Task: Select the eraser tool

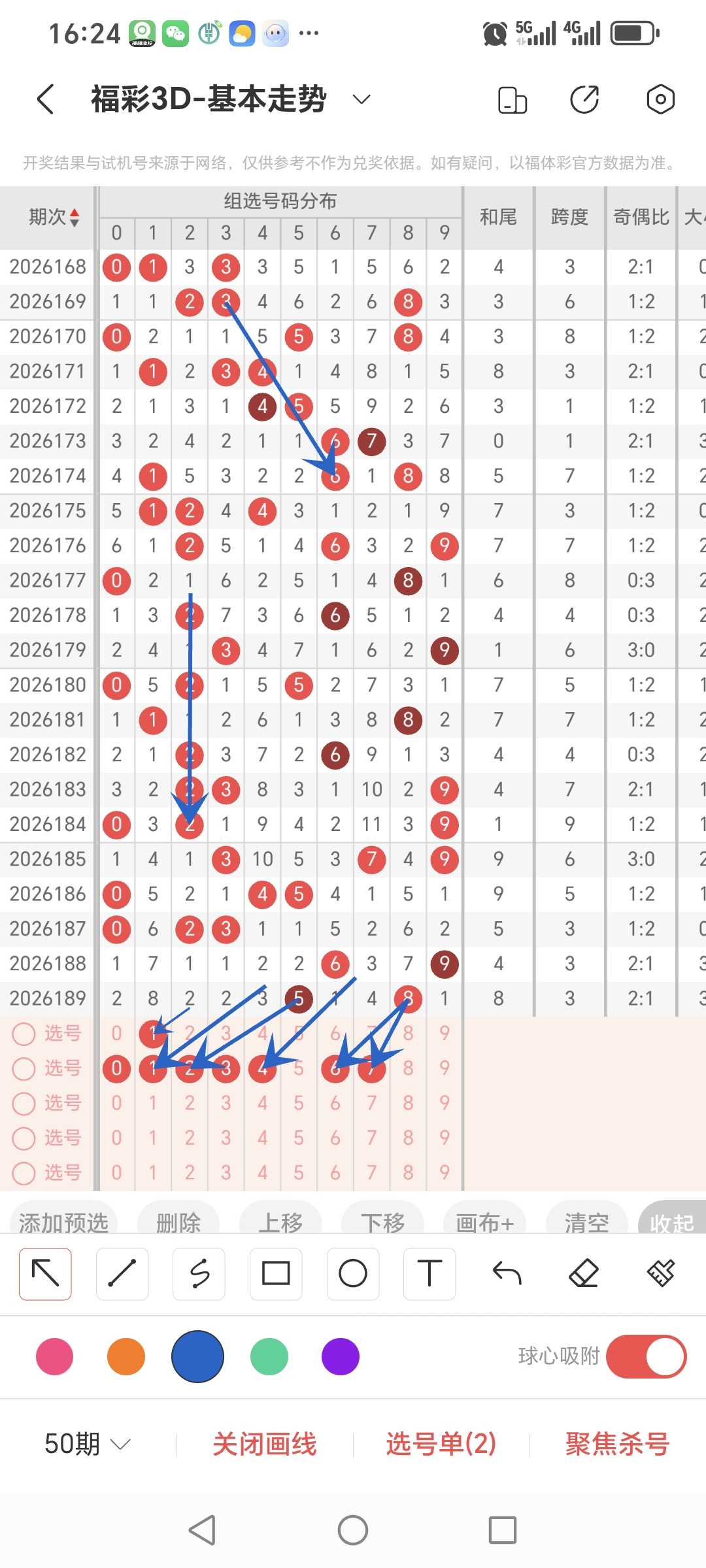Action: (584, 1273)
